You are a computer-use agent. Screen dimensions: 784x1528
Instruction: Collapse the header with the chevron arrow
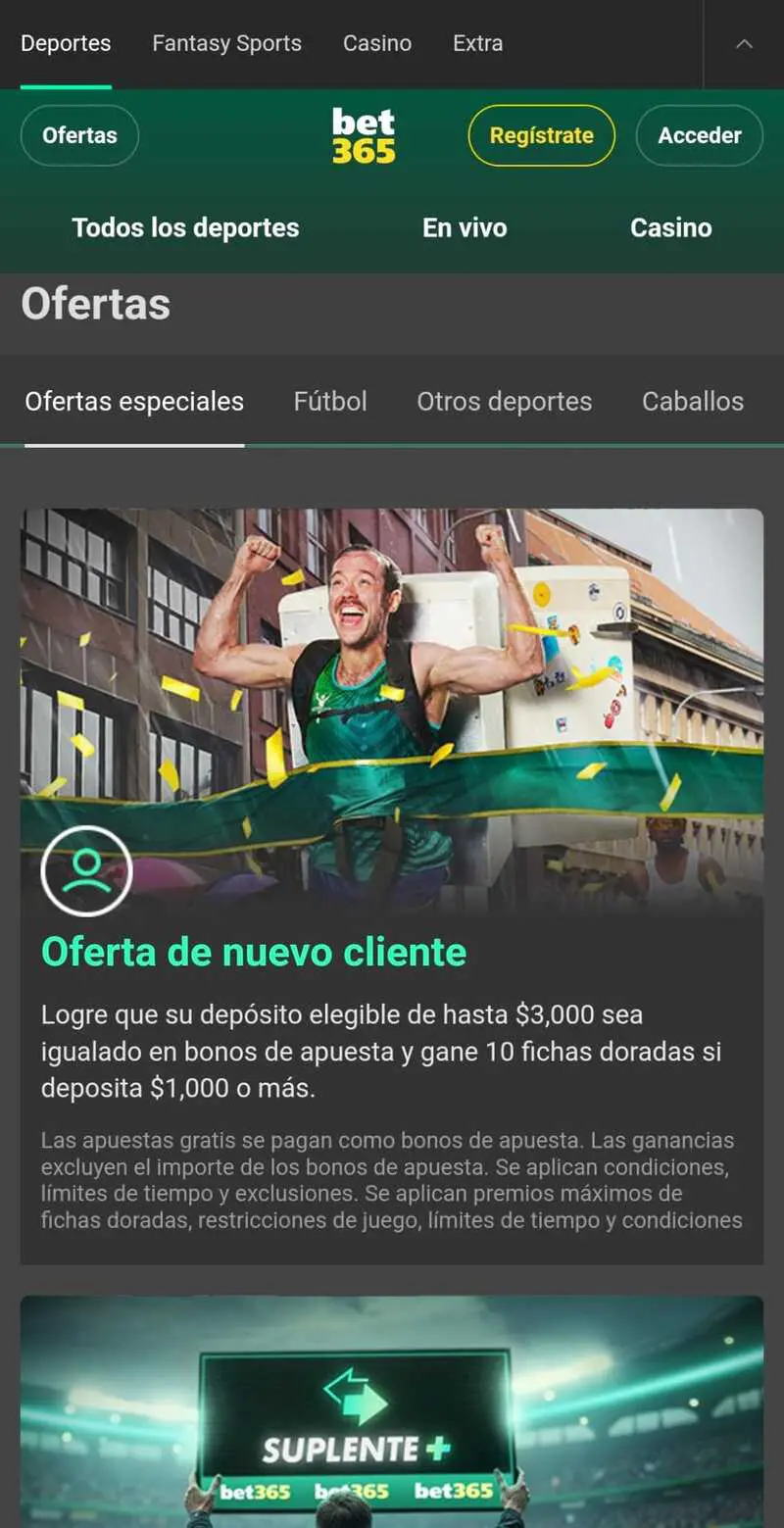[x=746, y=43]
